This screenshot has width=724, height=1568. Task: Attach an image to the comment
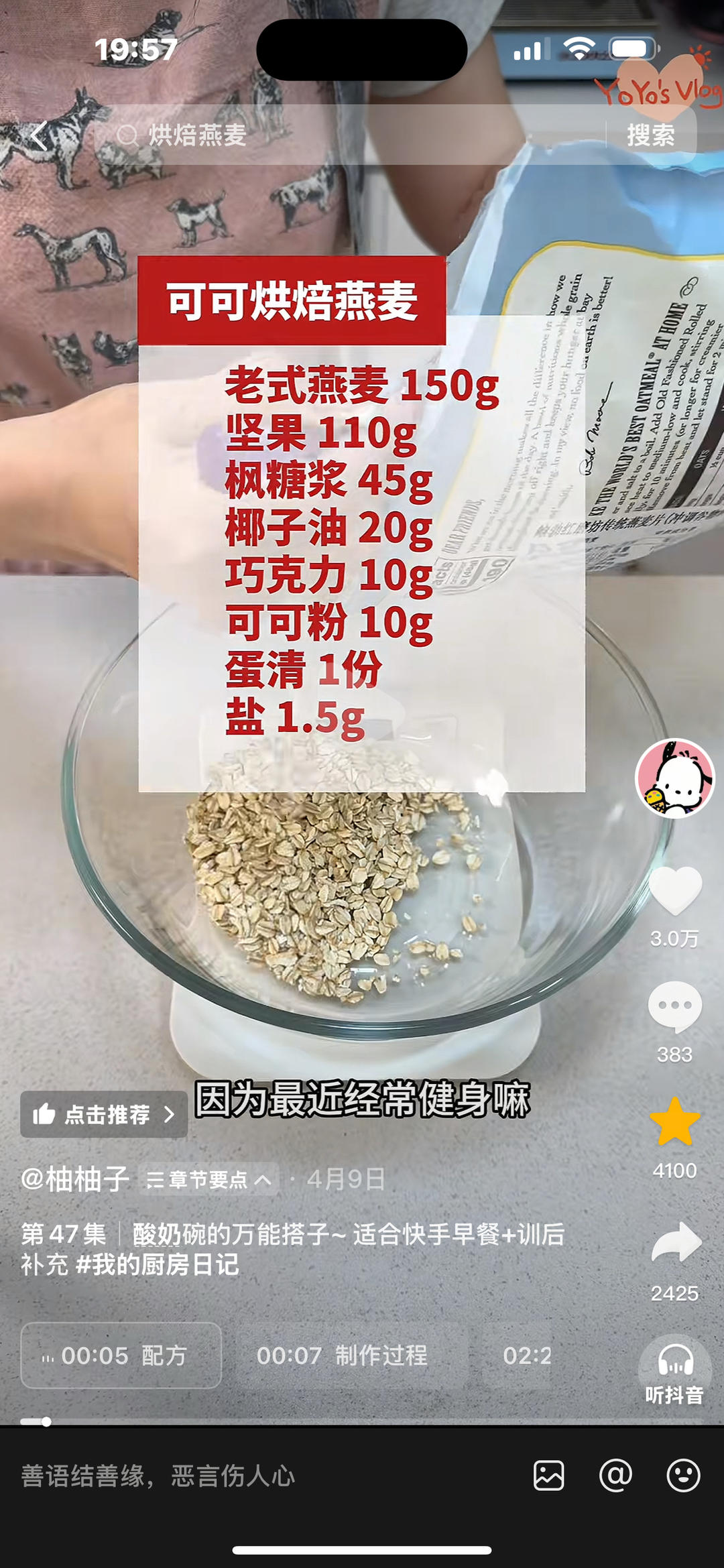pos(548,1475)
